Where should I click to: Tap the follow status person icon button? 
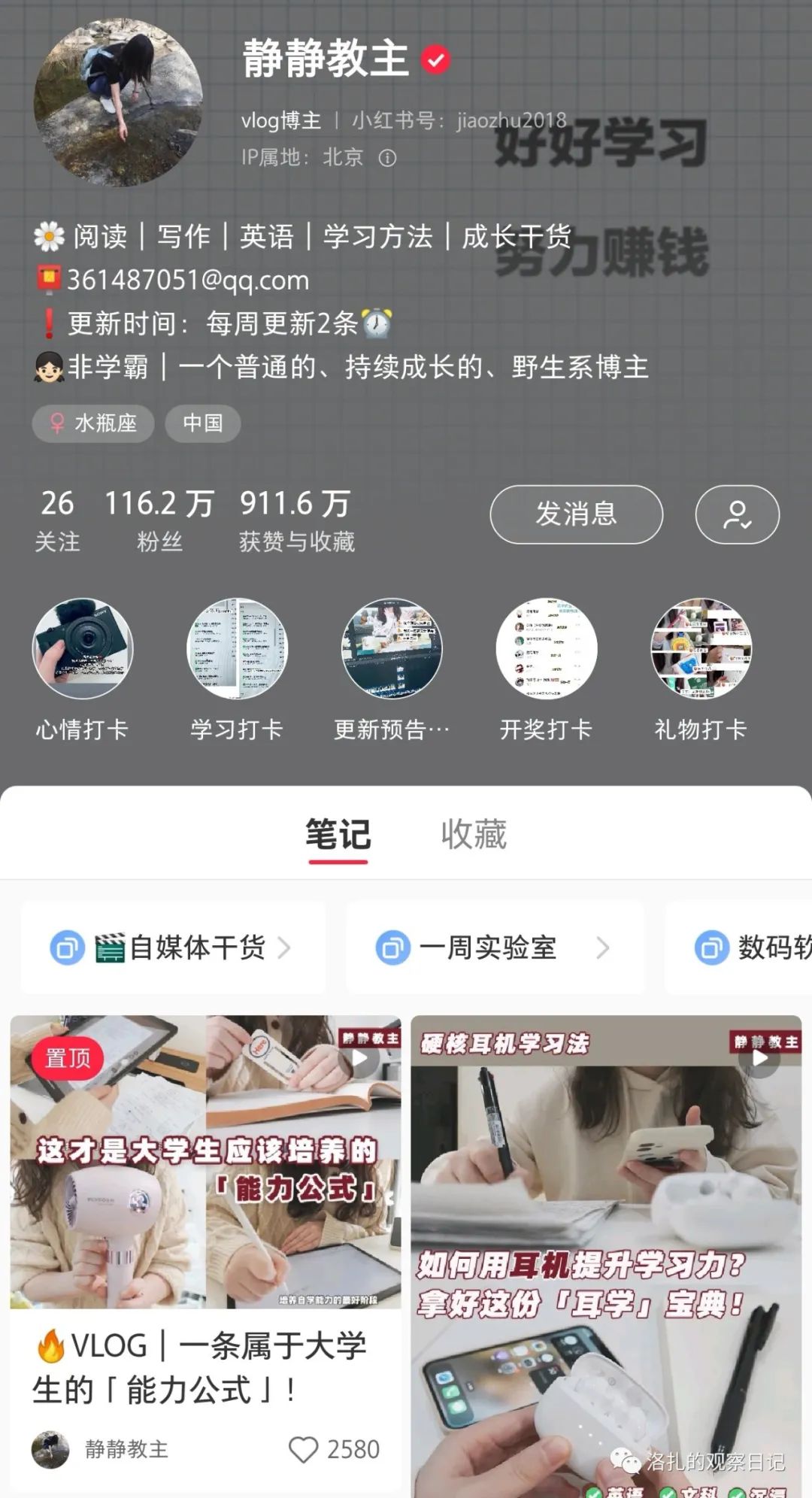pos(737,514)
